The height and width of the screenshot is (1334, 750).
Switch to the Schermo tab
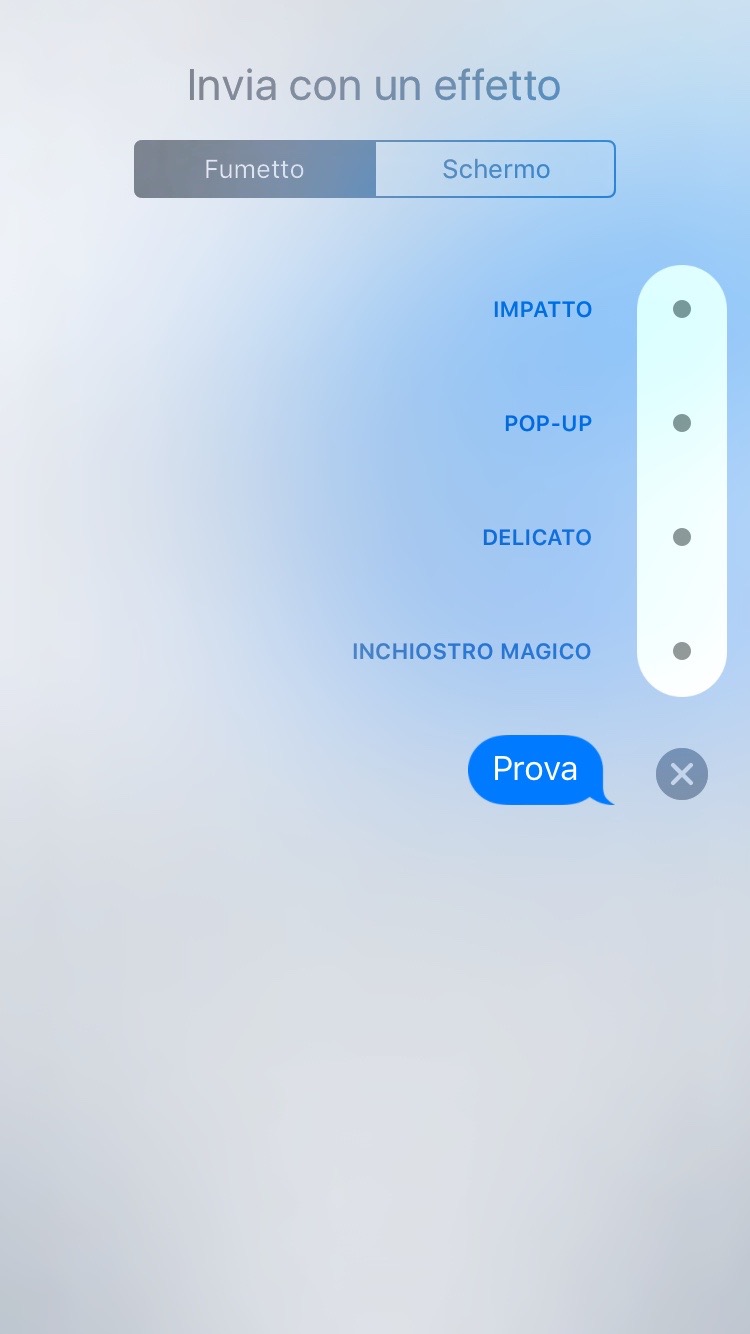tap(495, 169)
